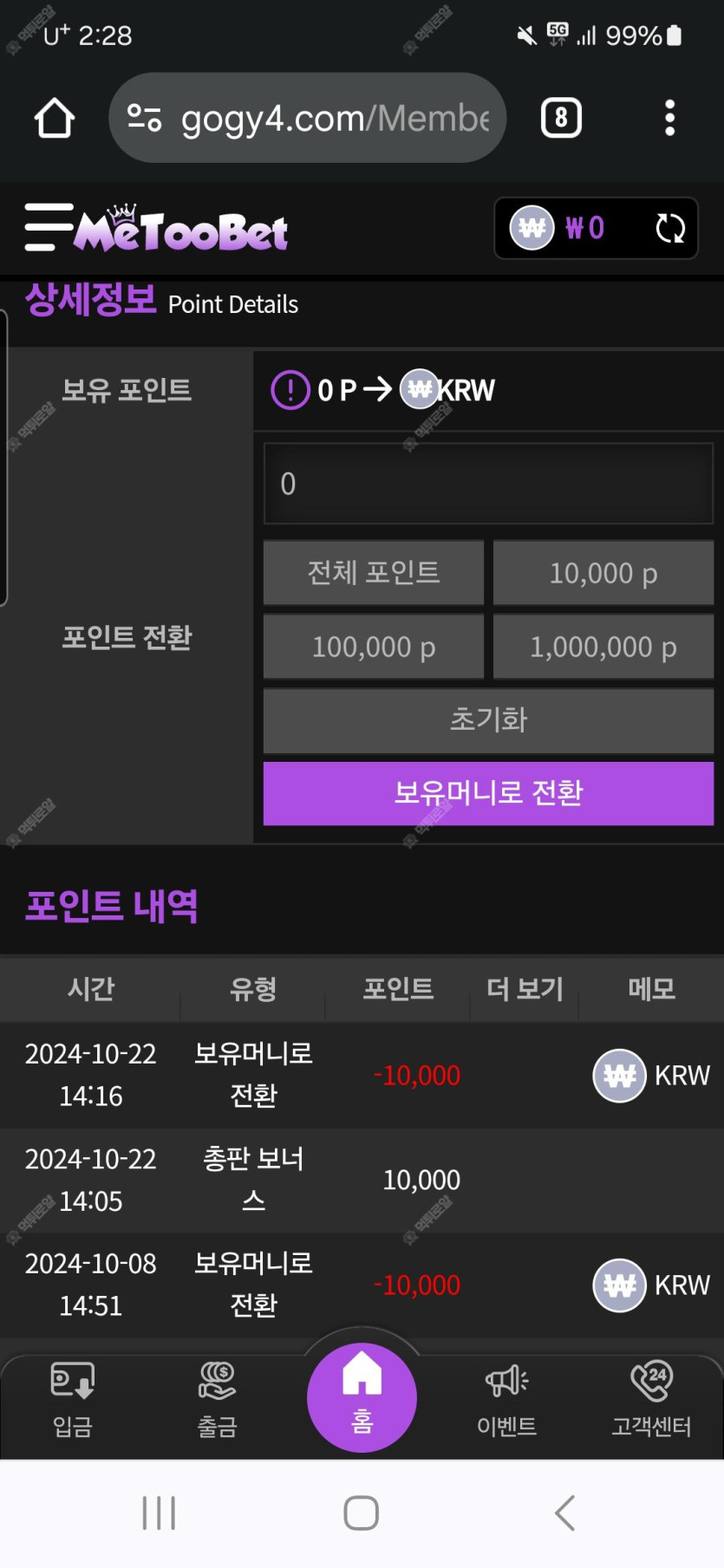Go to the 홈 tab
This screenshot has width=724, height=1568.
pyautogui.click(x=362, y=1397)
